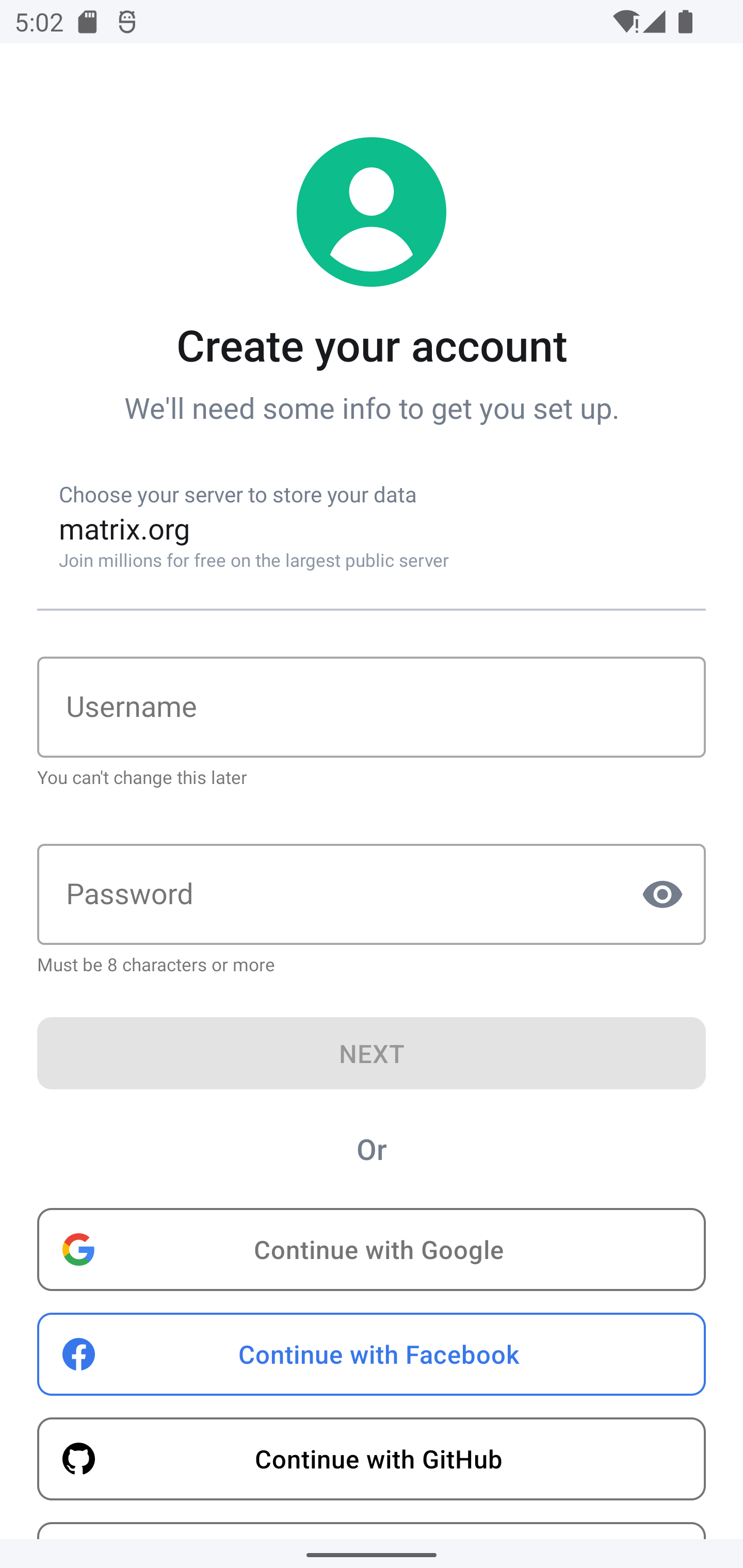Sign up using Continue with Facebook
This screenshot has height=1568, width=743.
(x=370, y=1354)
